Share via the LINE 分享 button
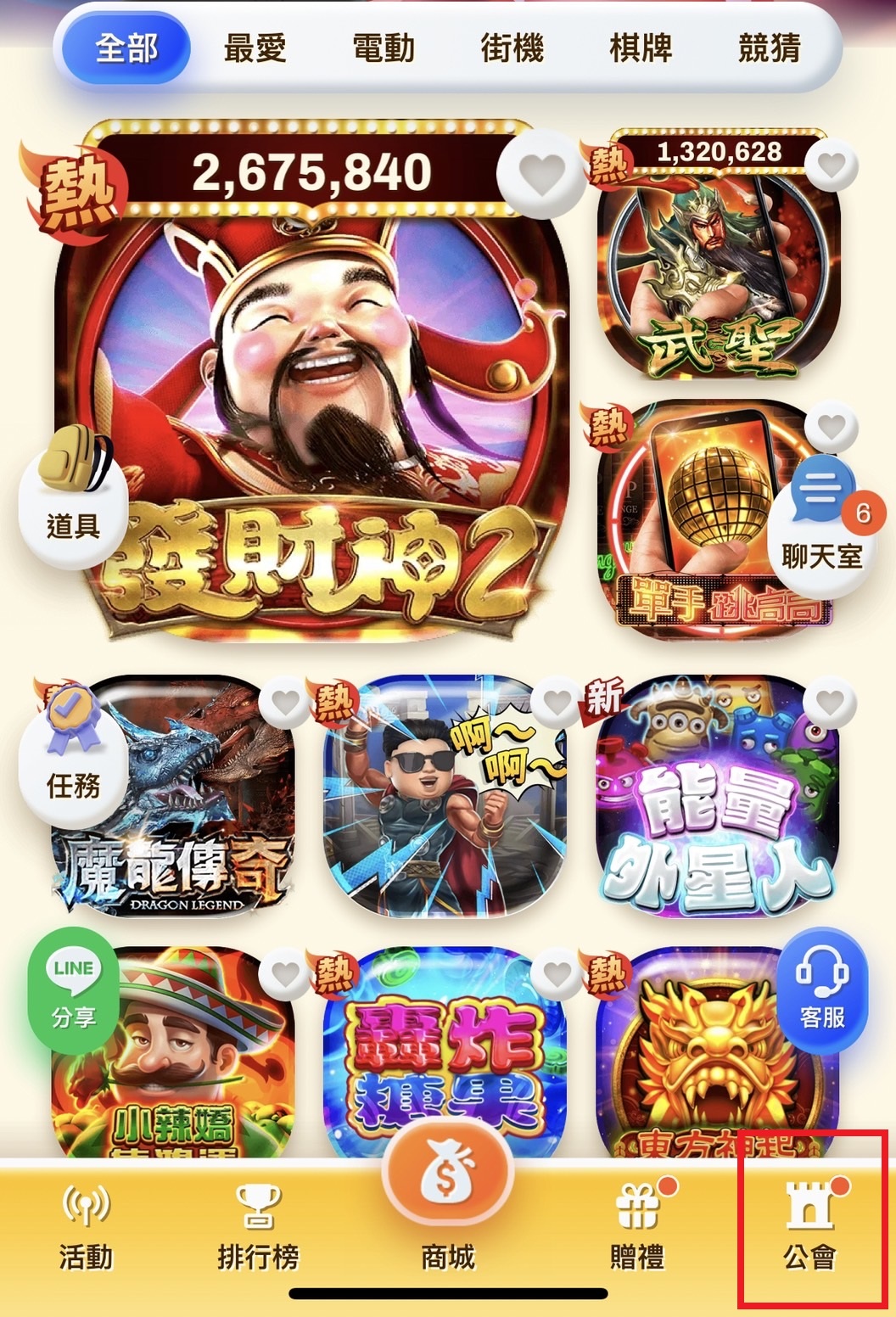Viewport: 896px width, 1317px height. [x=74, y=991]
